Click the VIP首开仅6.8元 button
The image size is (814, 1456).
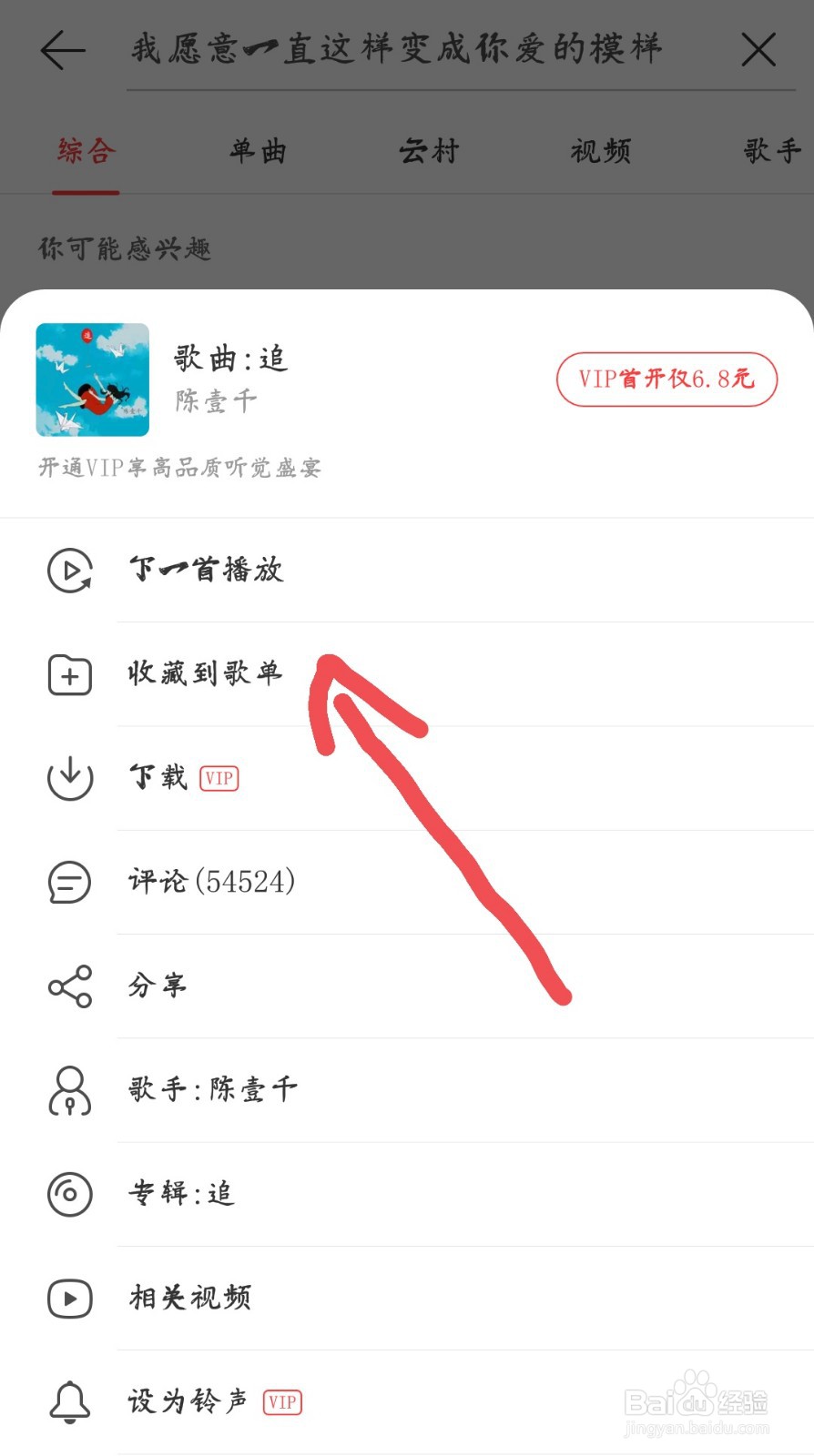tap(666, 379)
